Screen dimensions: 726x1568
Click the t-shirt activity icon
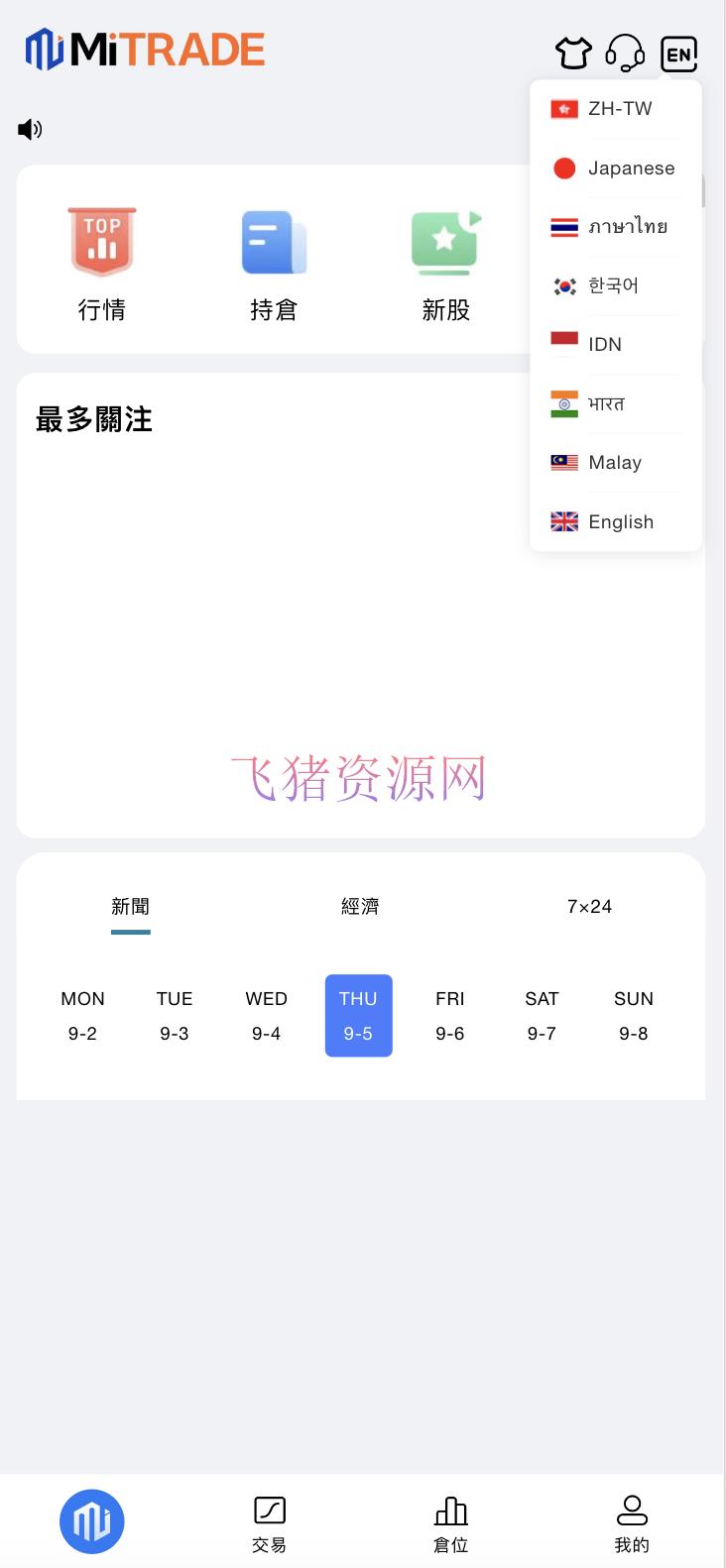pyautogui.click(x=572, y=53)
